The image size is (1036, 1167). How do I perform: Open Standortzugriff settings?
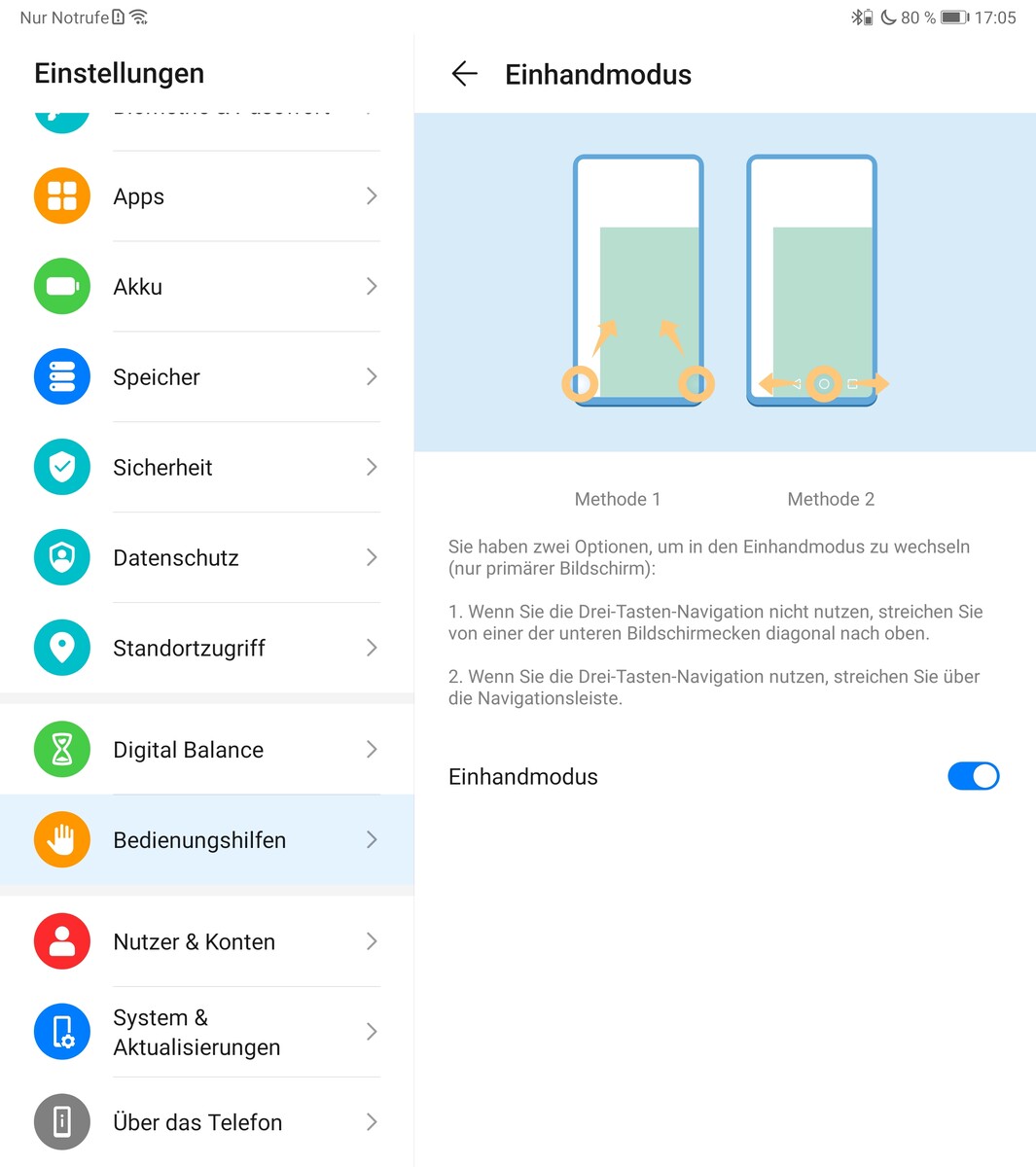(206, 649)
